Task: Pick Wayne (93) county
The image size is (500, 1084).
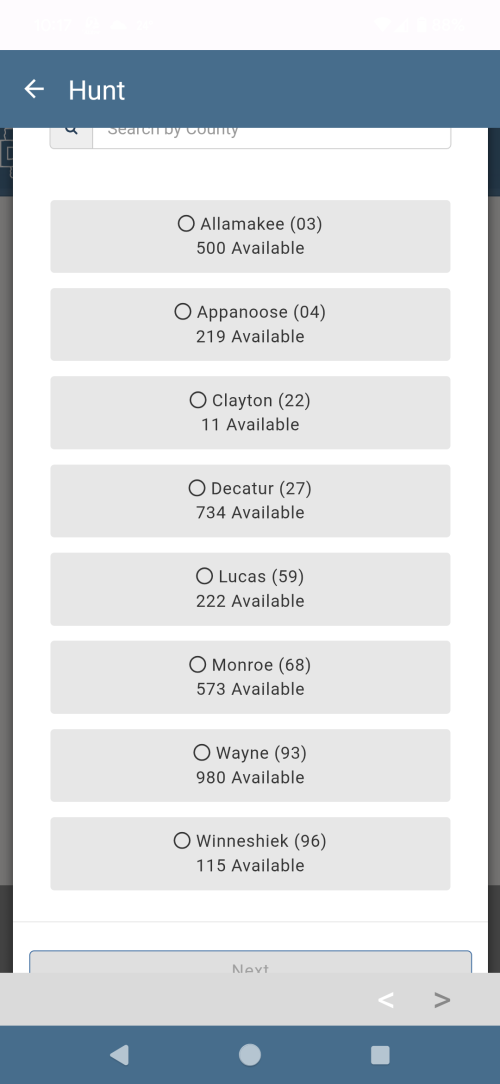Action: coord(250,765)
